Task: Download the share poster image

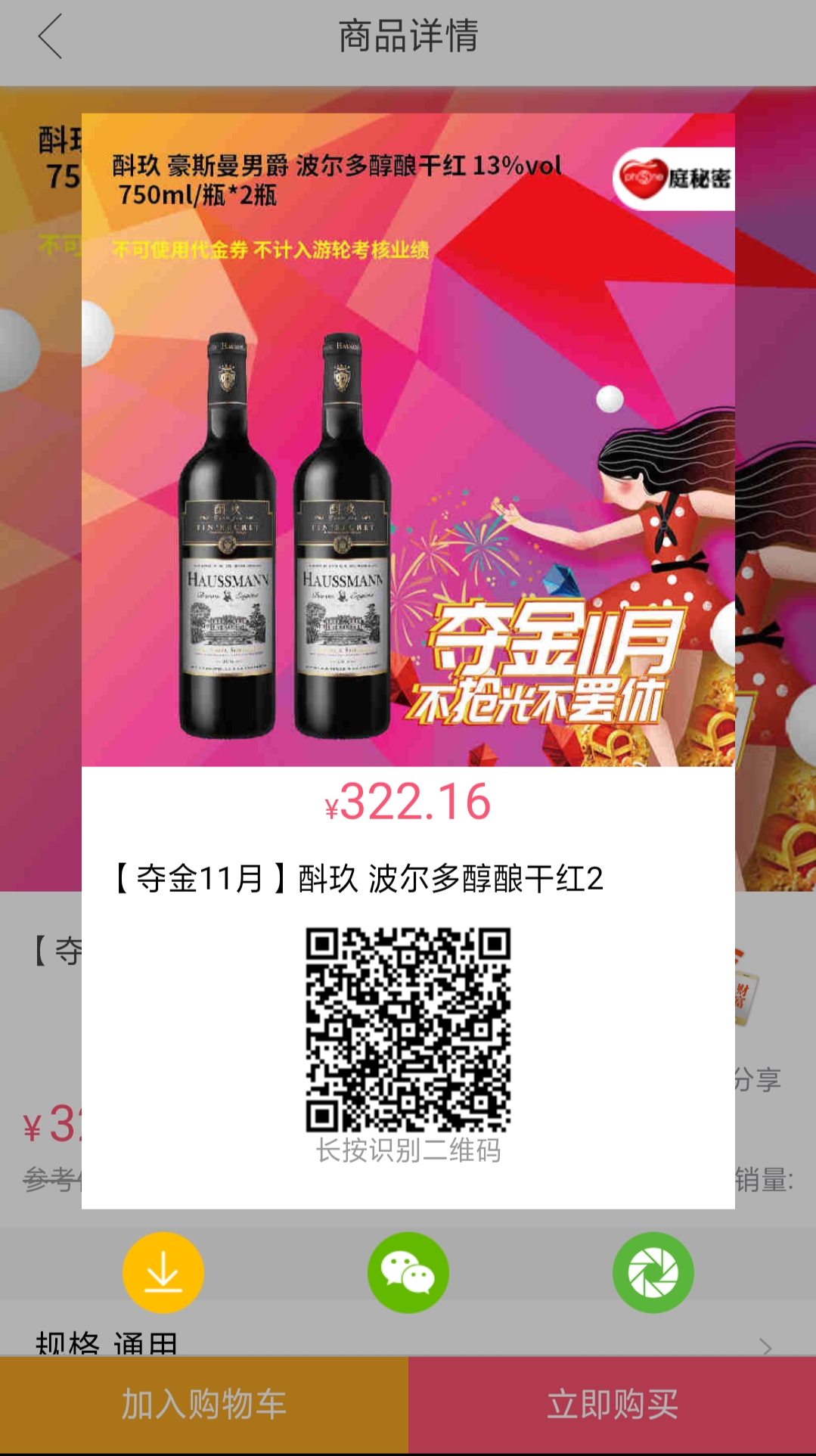Action: (x=163, y=1272)
